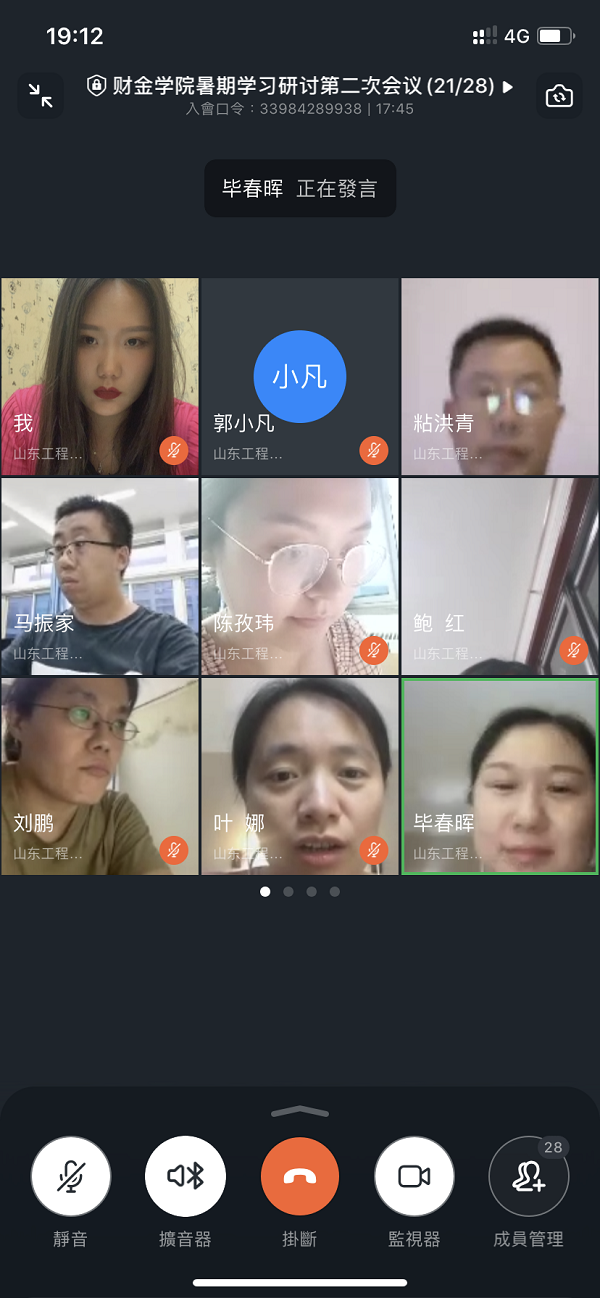The image size is (600, 1298).
Task: Select 陈孜玮's video tile
Action: 300,577
